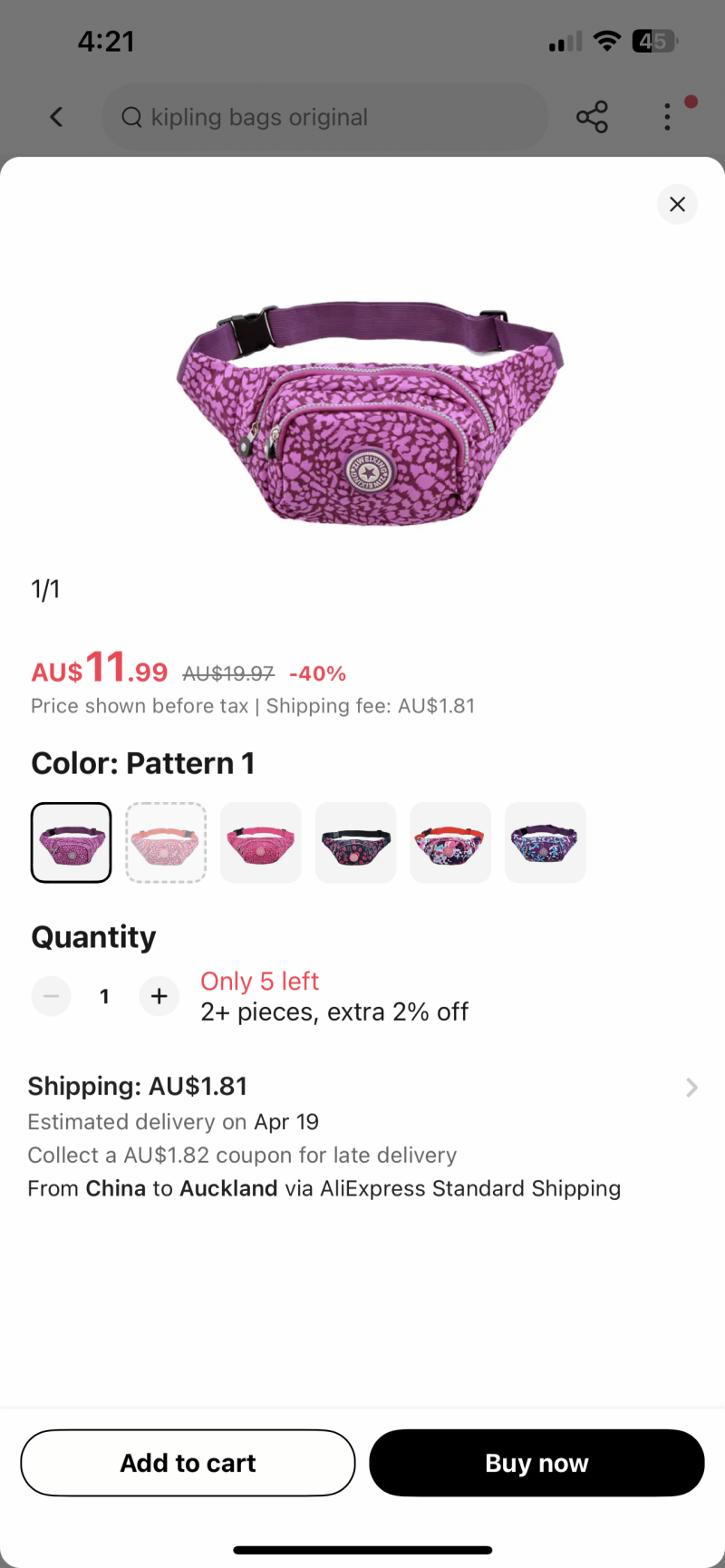The image size is (725, 1568).
Task: Share this product
Action: coord(592,117)
